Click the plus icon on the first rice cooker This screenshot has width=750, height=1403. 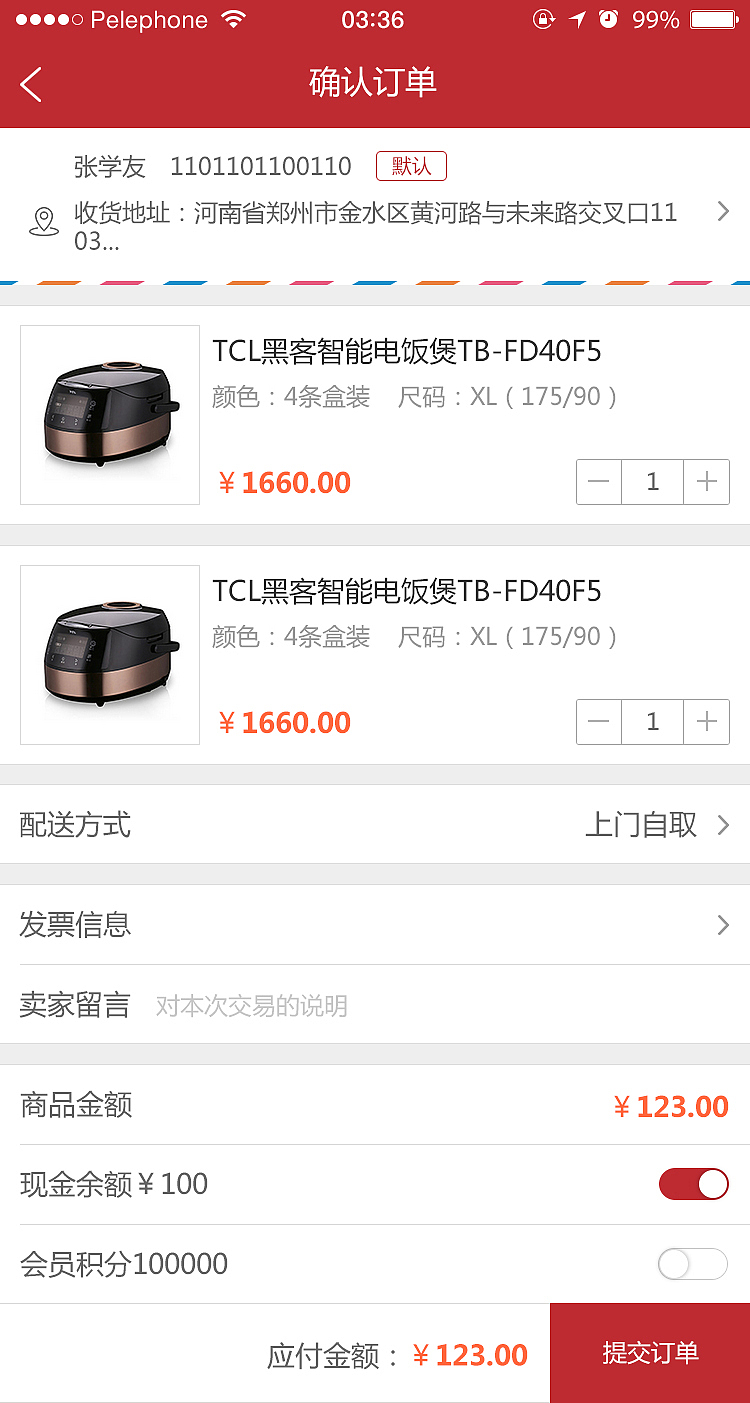tap(706, 482)
